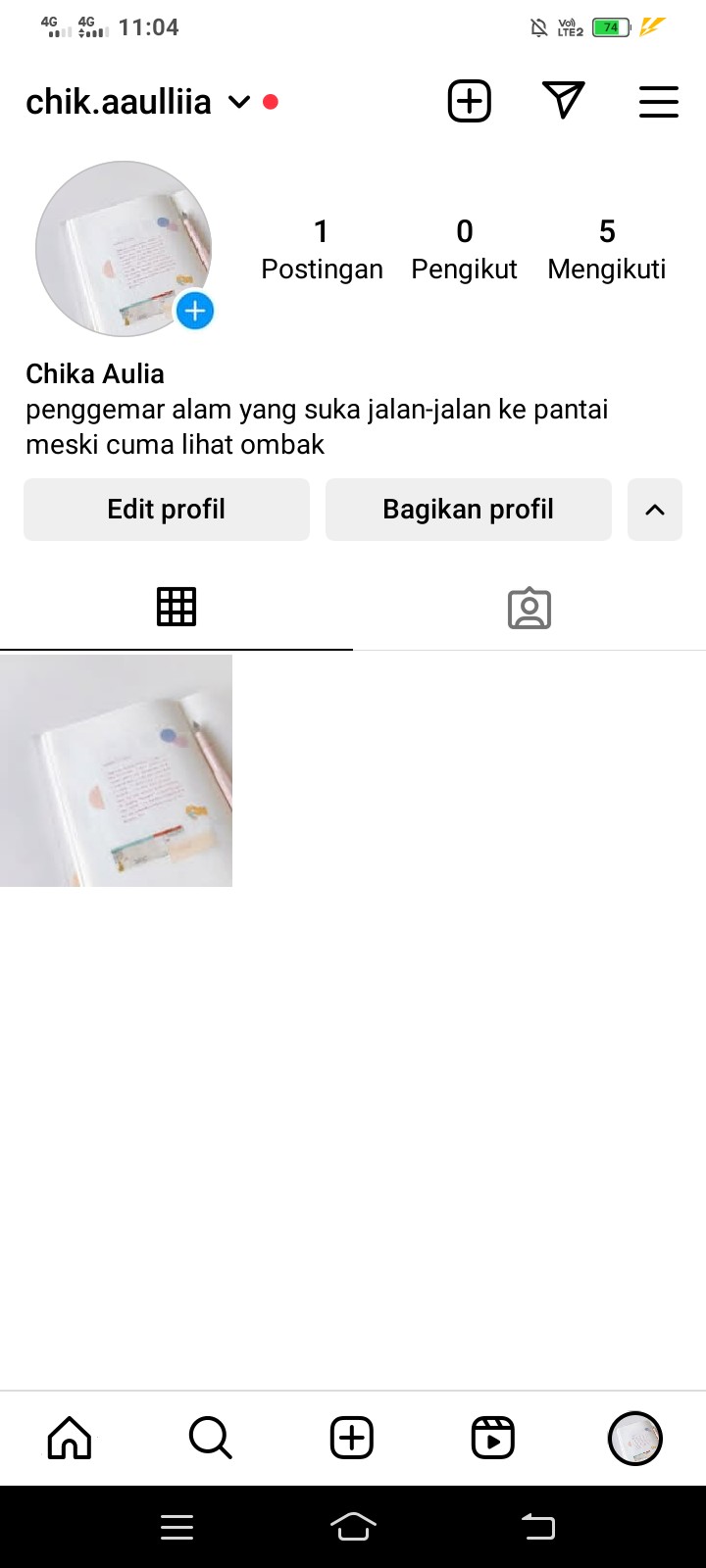Select Bagikan profil button

tap(469, 510)
